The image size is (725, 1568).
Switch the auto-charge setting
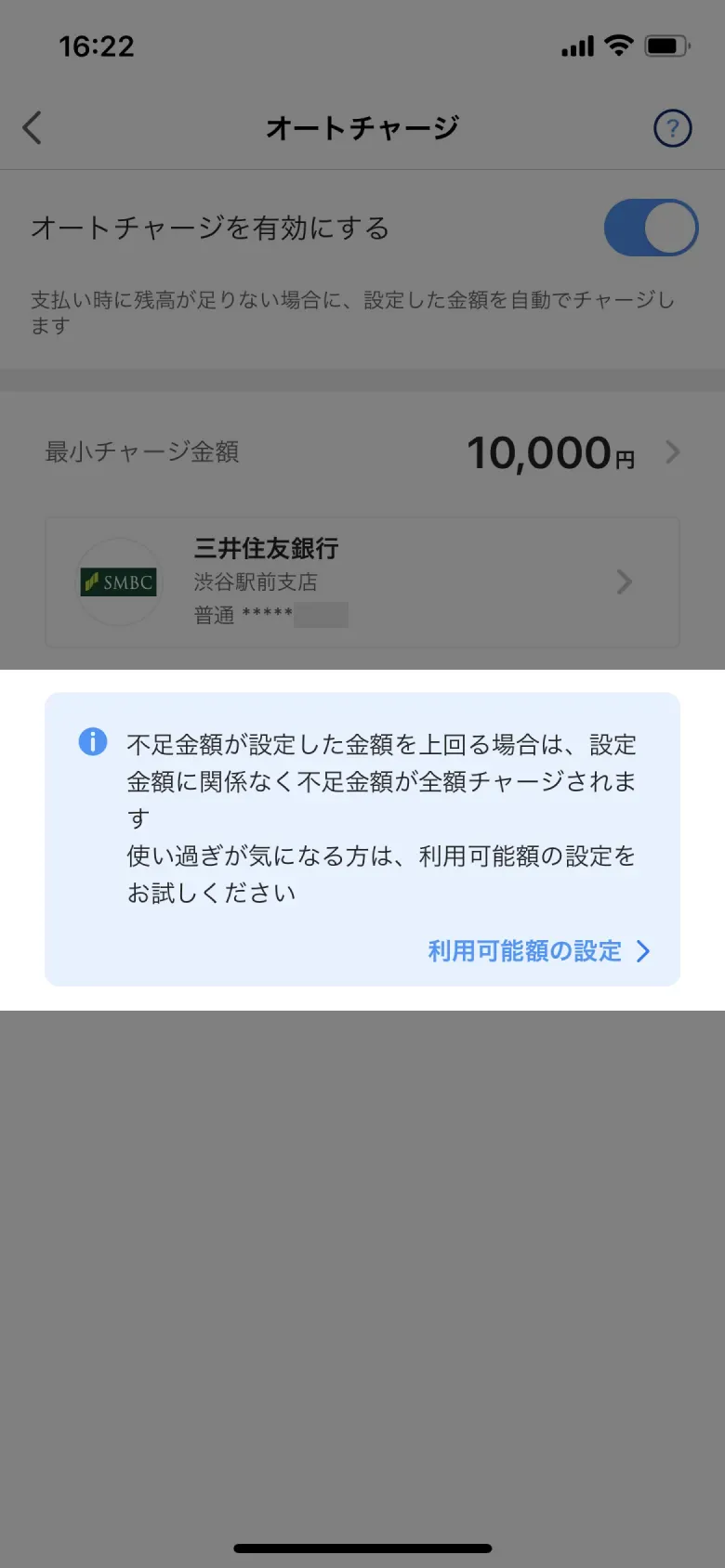(x=651, y=227)
